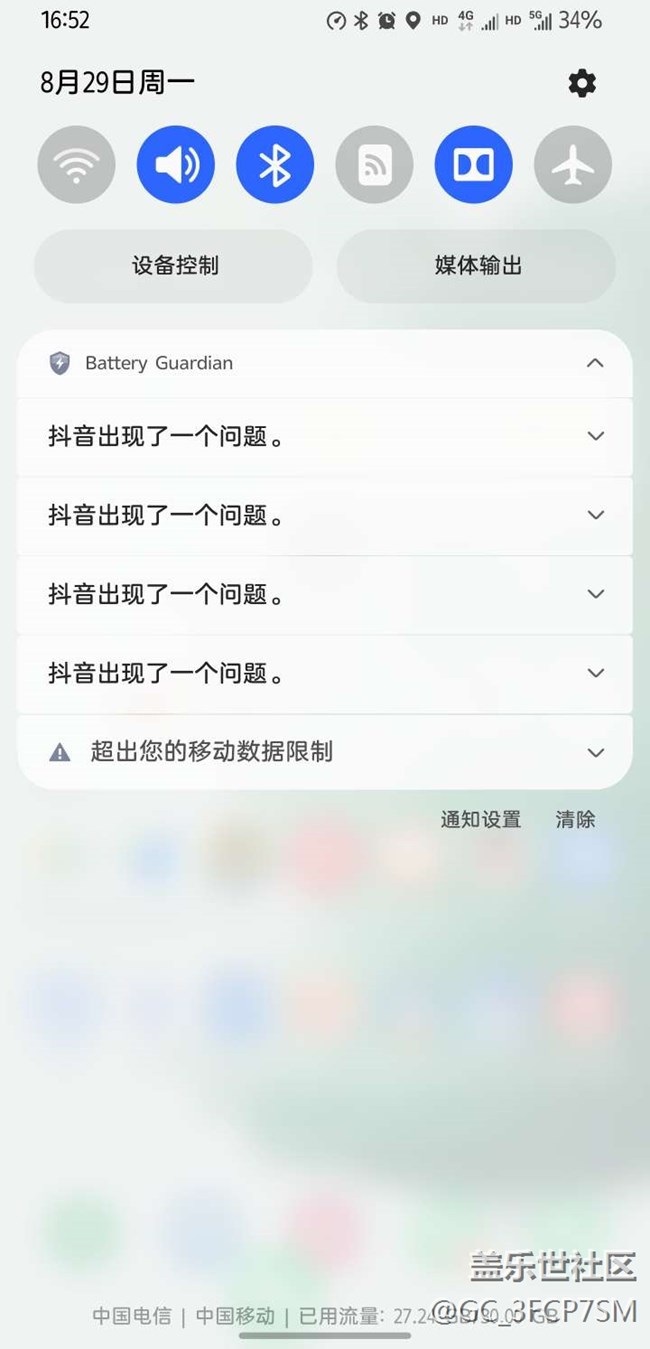Viewport: 650px width, 1349px height.
Task: Turn off Dolby Atmos
Action: 474,165
